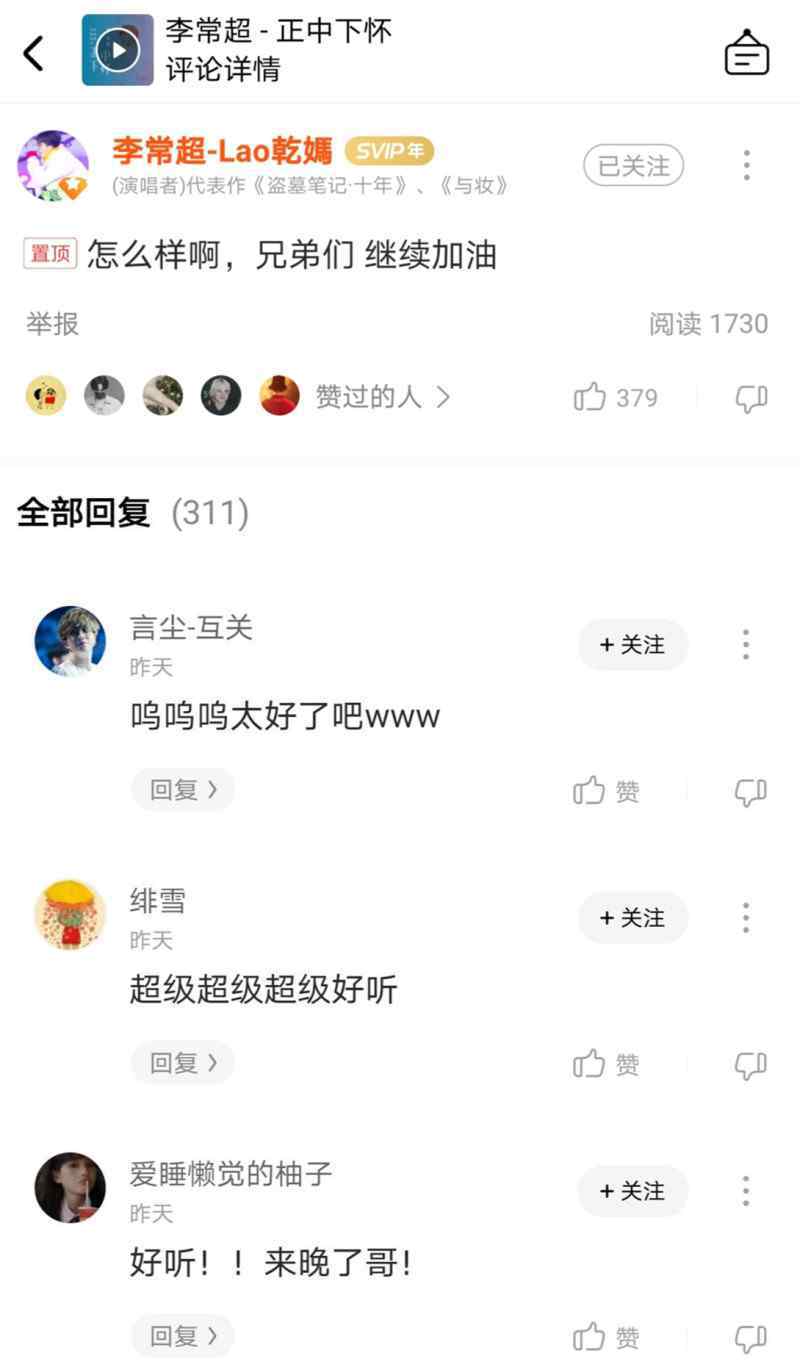Open overflow menu on 言尘-互关's reply
Image resolution: width=800 pixels, height=1368 pixels.
point(746,645)
